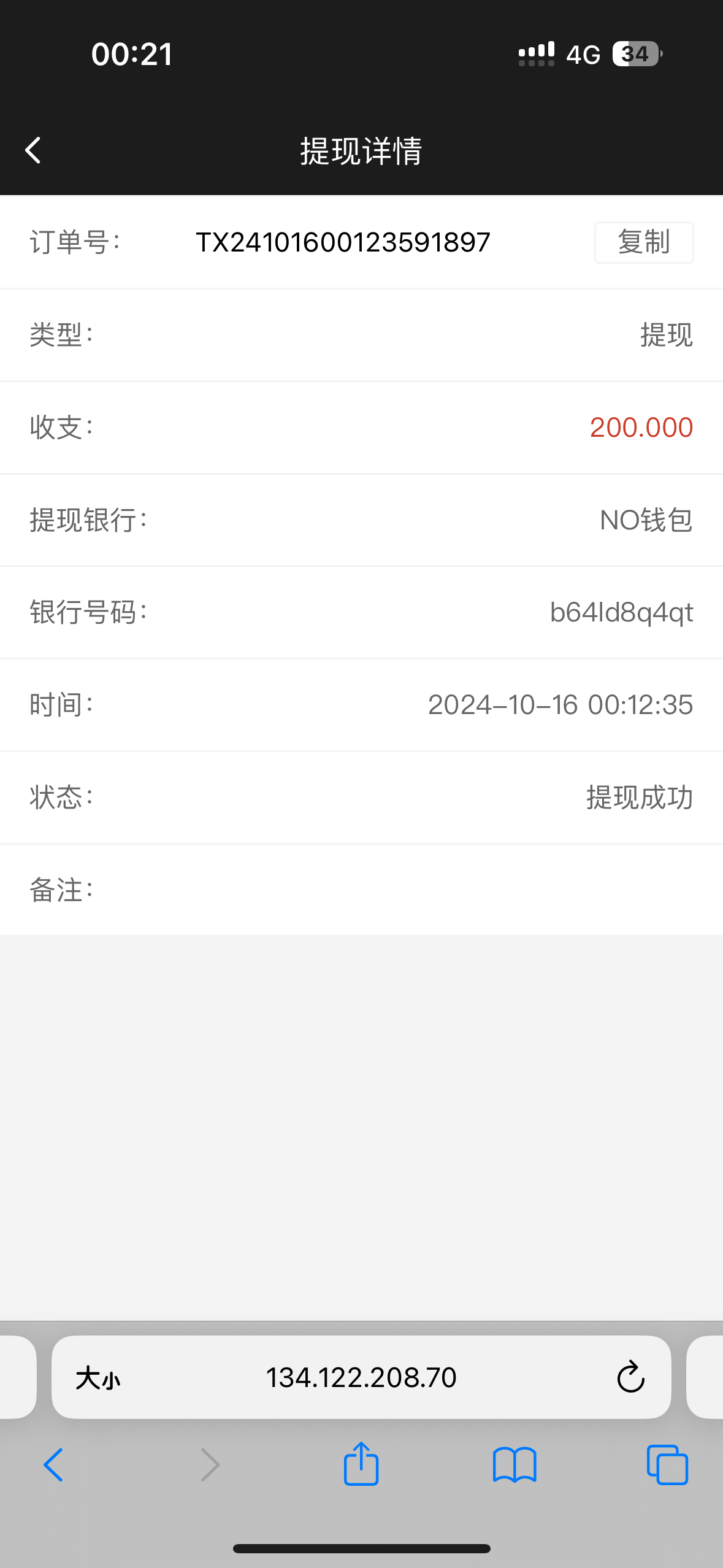Go back in Safari browser history
This screenshot has width=723, height=1568.
(53, 1465)
